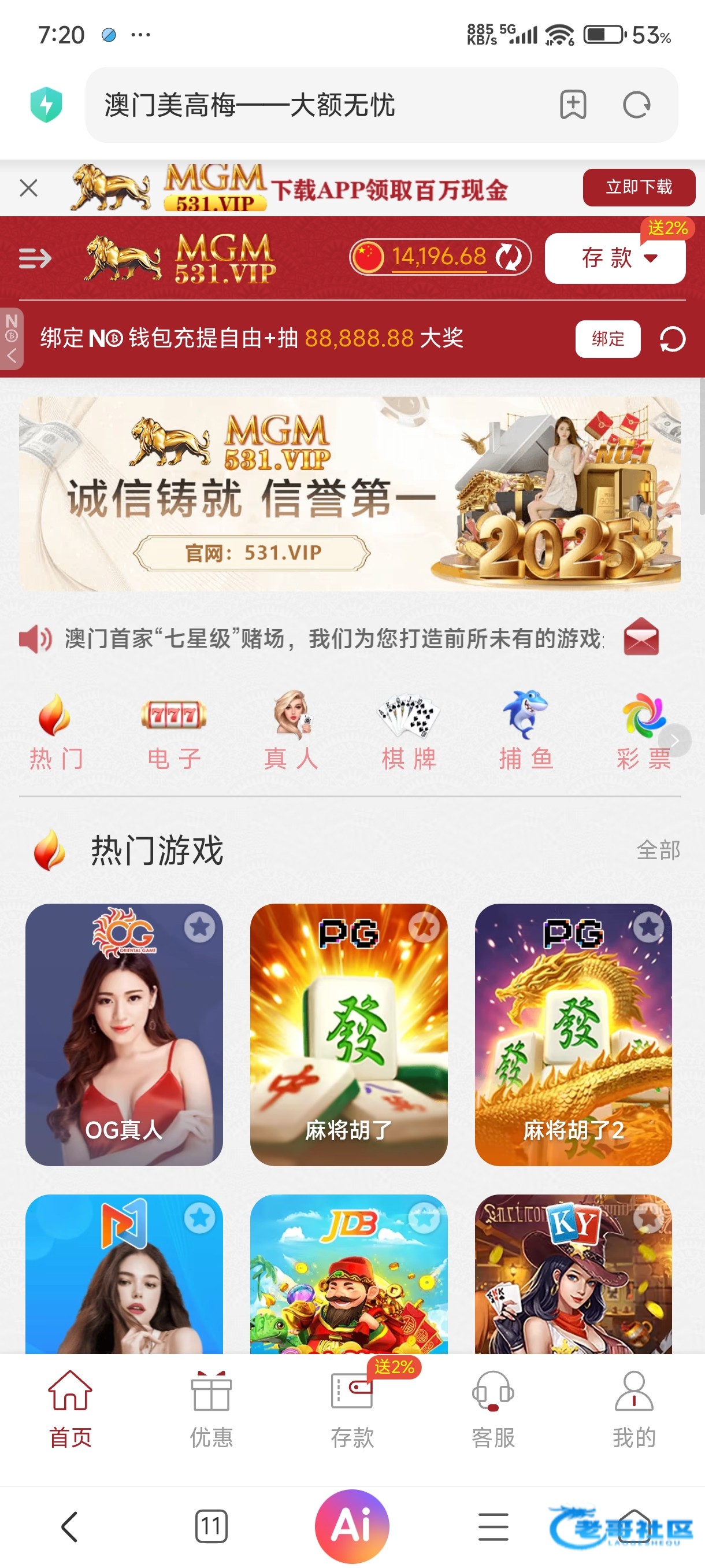
Task: Favorite the 麻将胡了 game with its star
Action: (x=424, y=927)
